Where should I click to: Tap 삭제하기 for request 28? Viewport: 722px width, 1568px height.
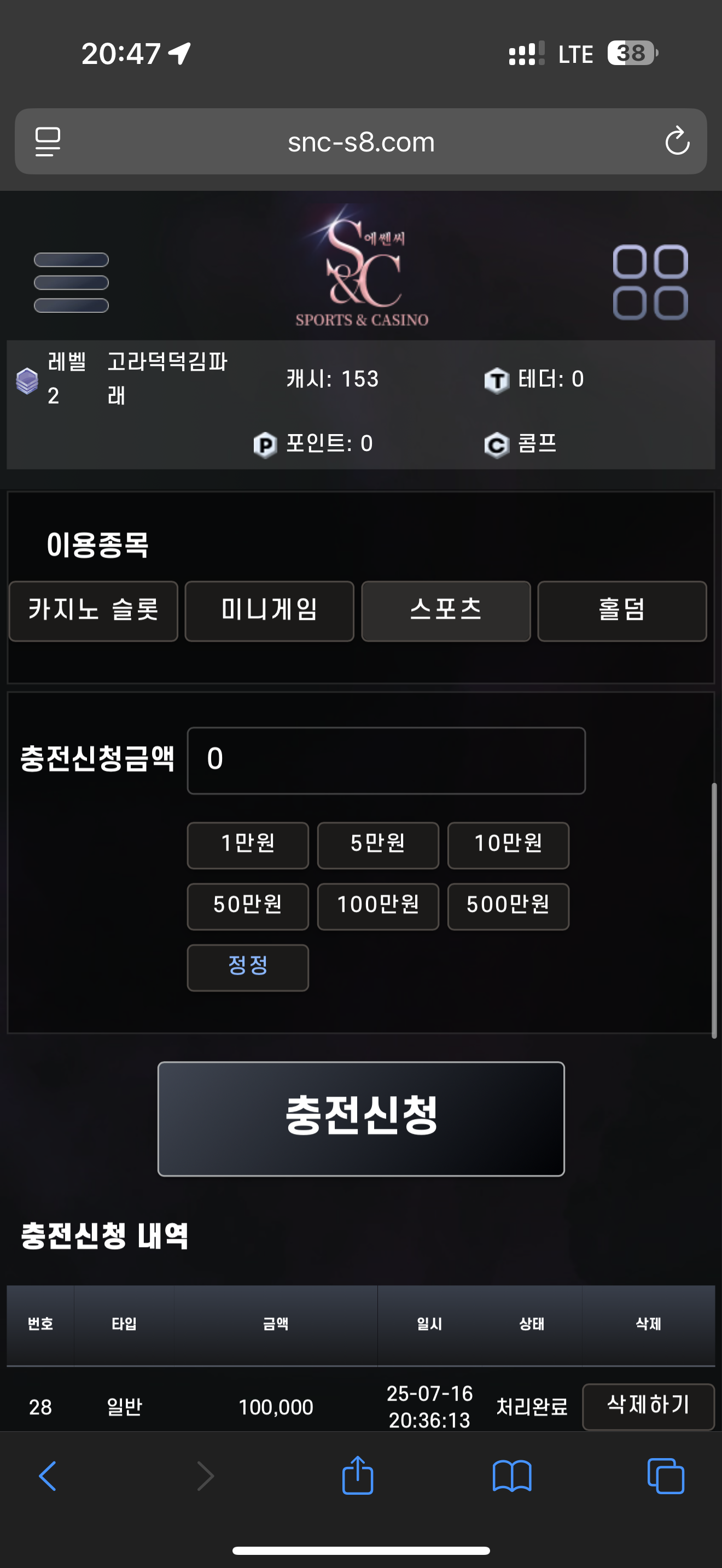tap(648, 1406)
